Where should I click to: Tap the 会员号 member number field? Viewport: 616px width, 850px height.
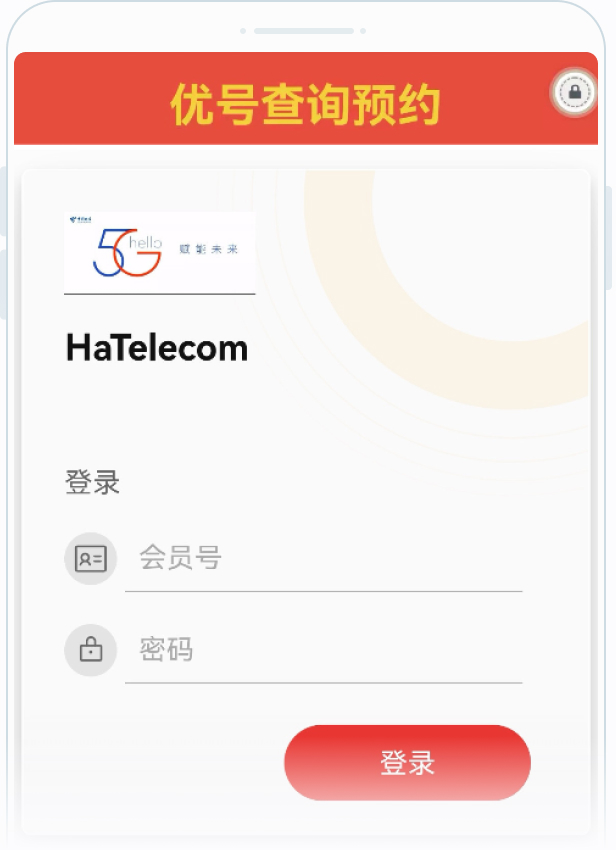(323, 558)
